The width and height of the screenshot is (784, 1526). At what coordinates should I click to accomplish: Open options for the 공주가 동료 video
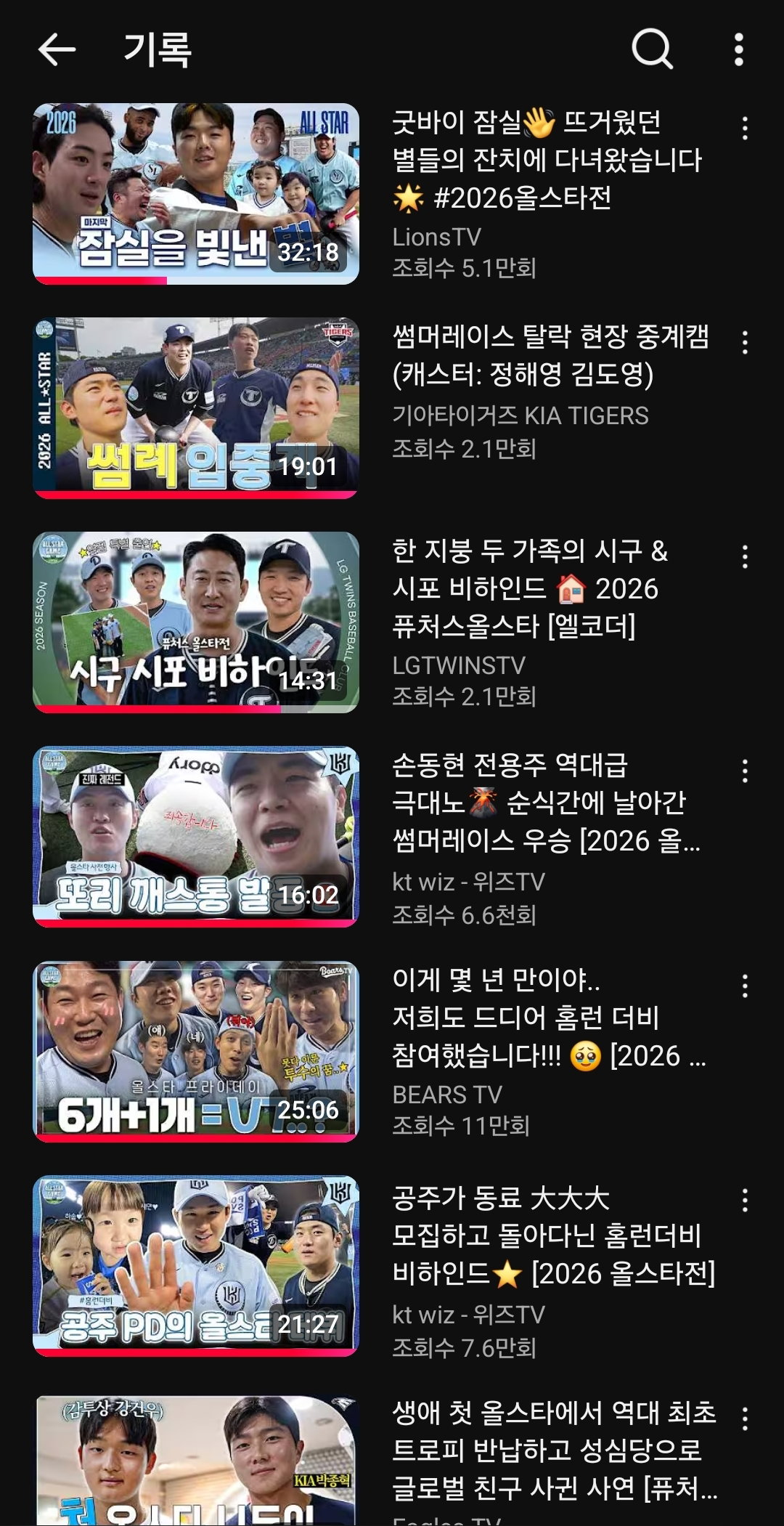tap(745, 1201)
